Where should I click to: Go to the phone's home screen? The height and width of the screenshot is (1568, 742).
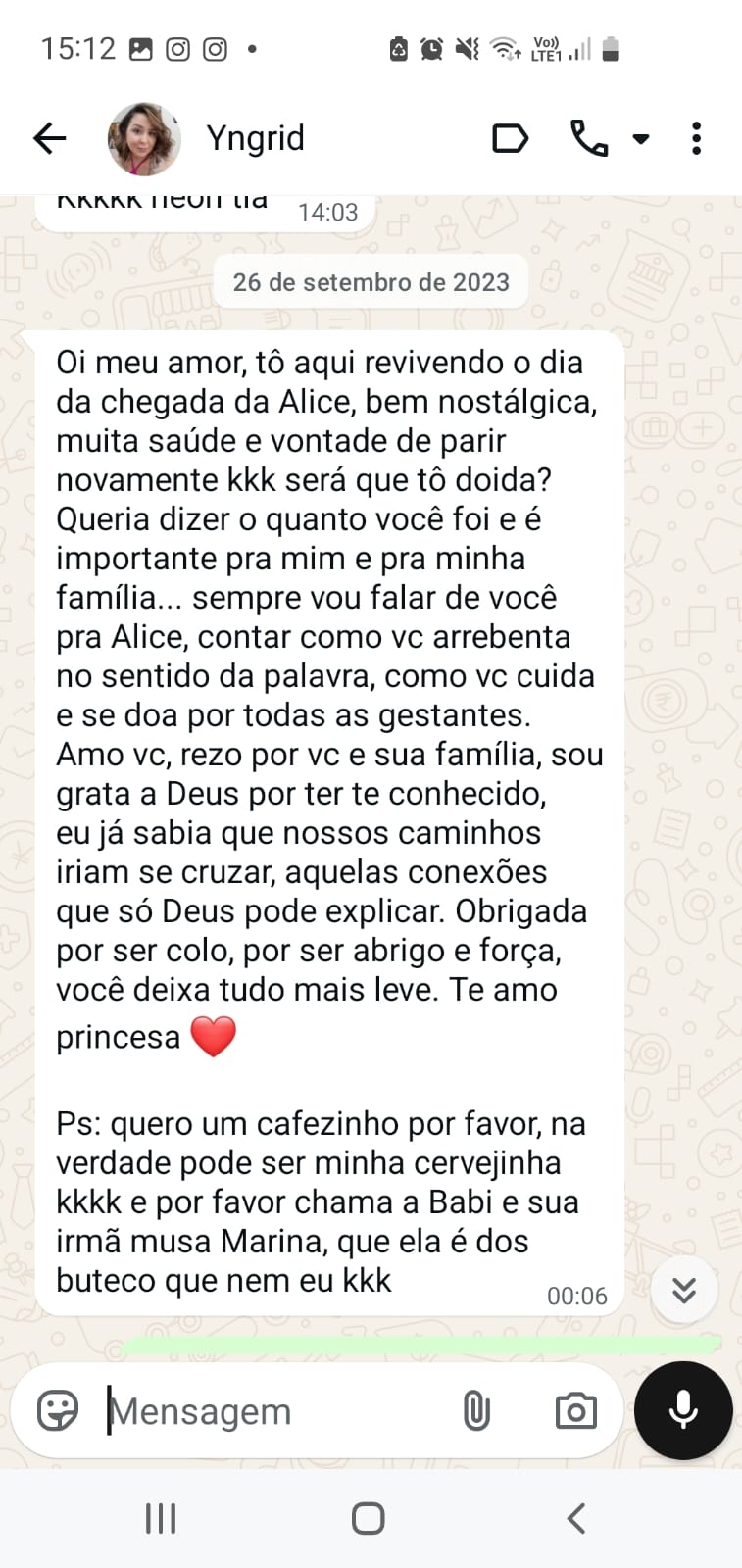[x=368, y=1519]
